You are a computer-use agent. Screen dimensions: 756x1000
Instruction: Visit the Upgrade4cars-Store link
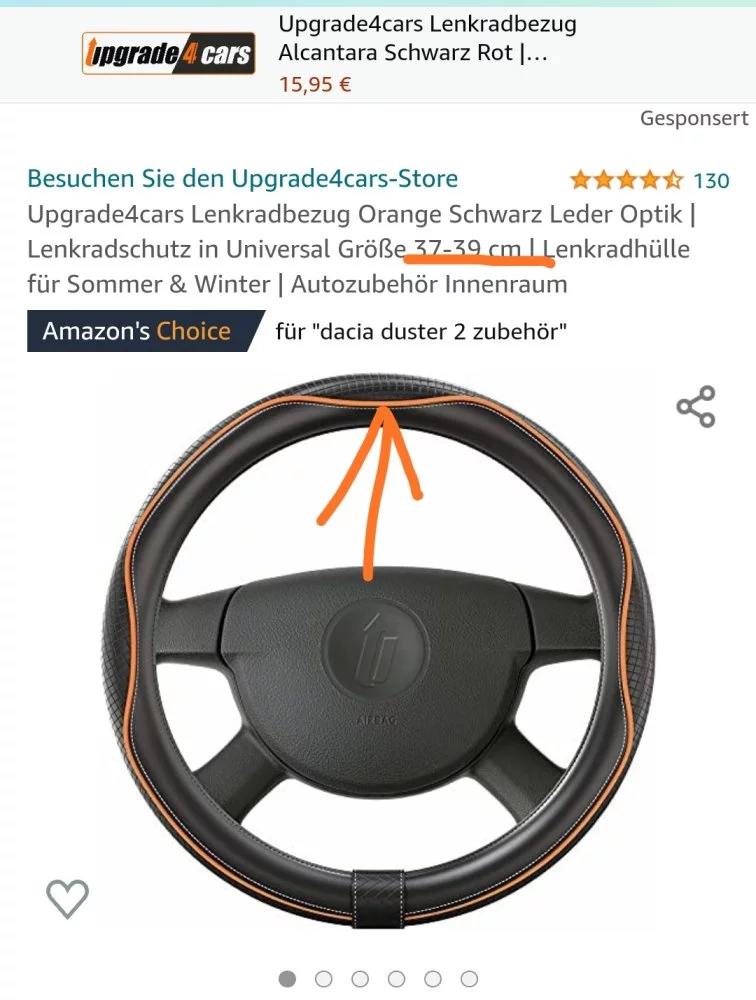click(x=242, y=179)
